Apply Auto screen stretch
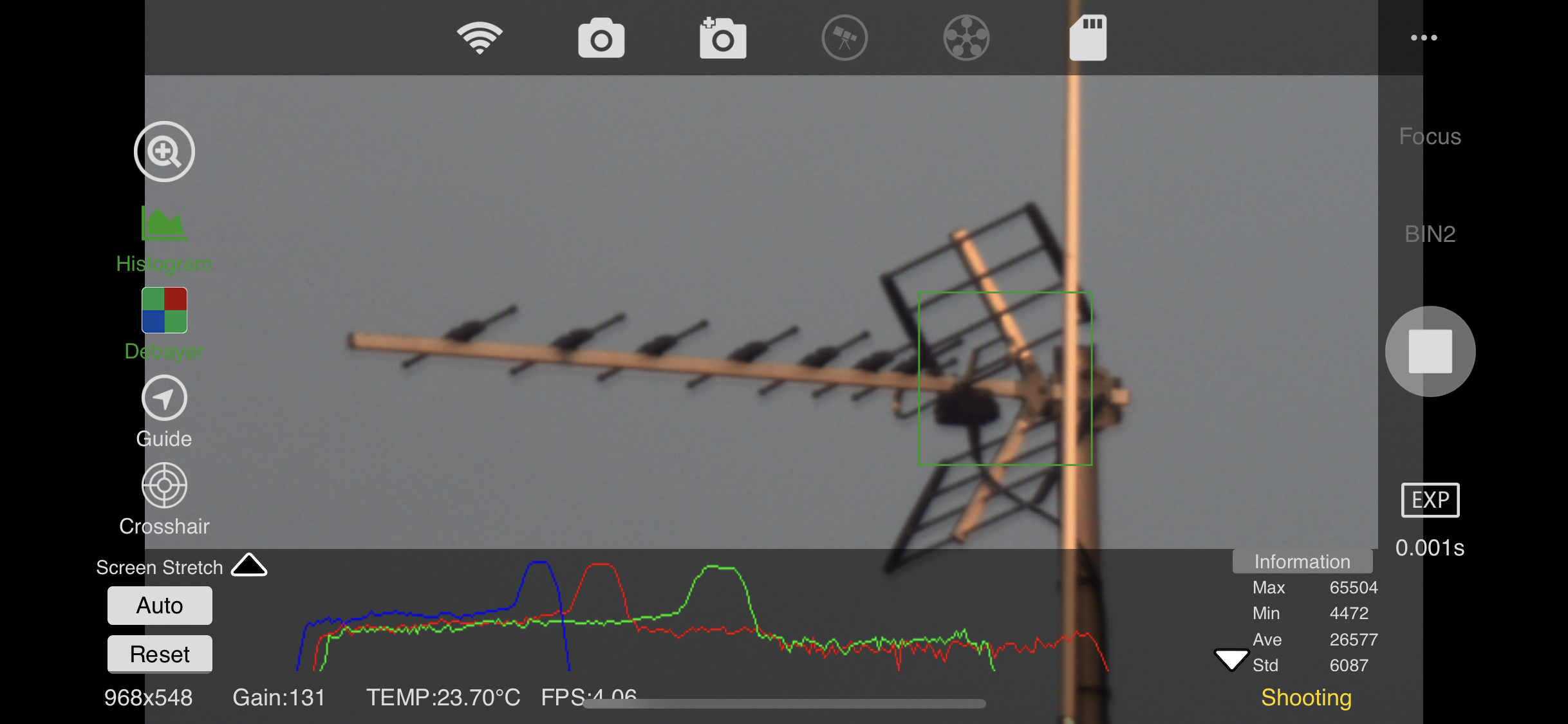1568x724 pixels. click(x=160, y=606)
